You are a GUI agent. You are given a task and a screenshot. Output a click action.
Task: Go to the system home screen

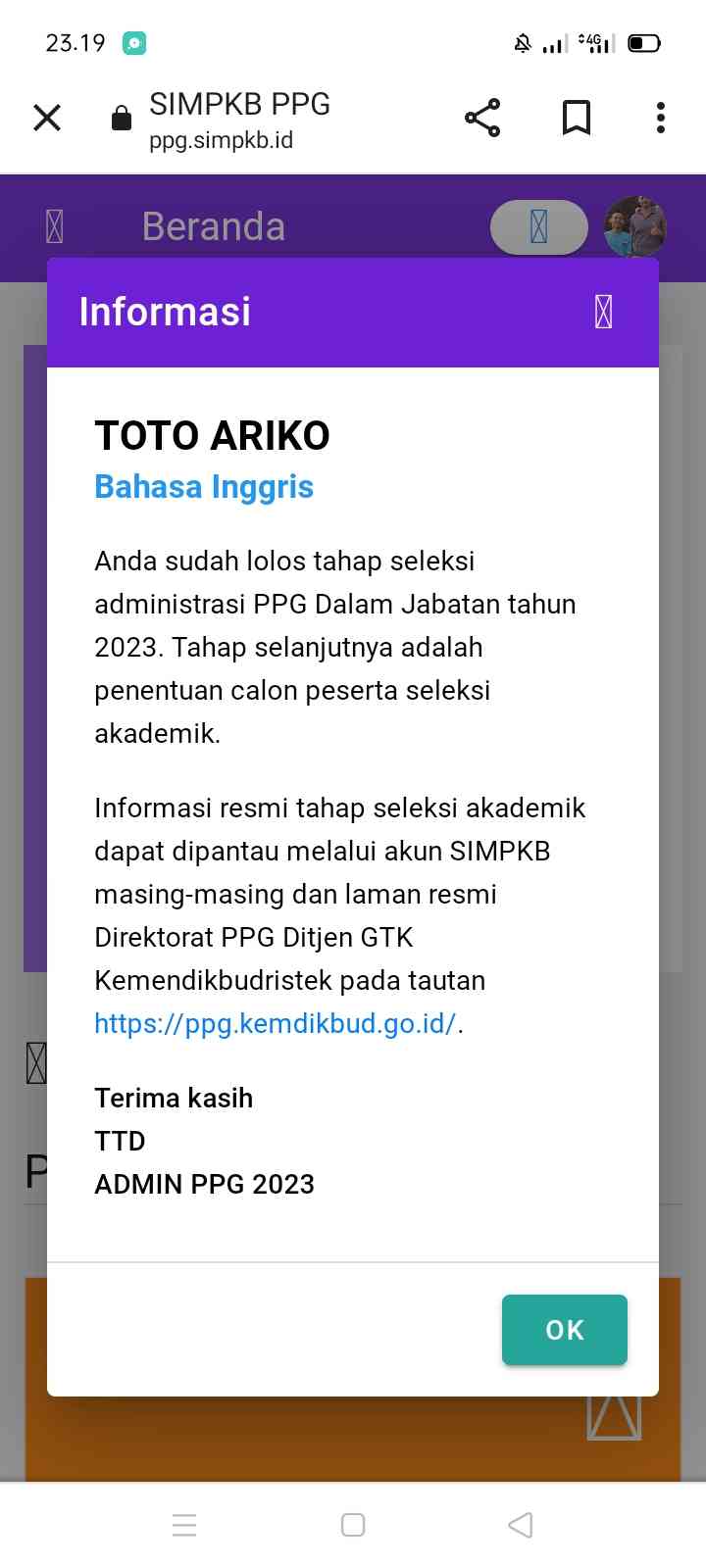(353, 1525)
